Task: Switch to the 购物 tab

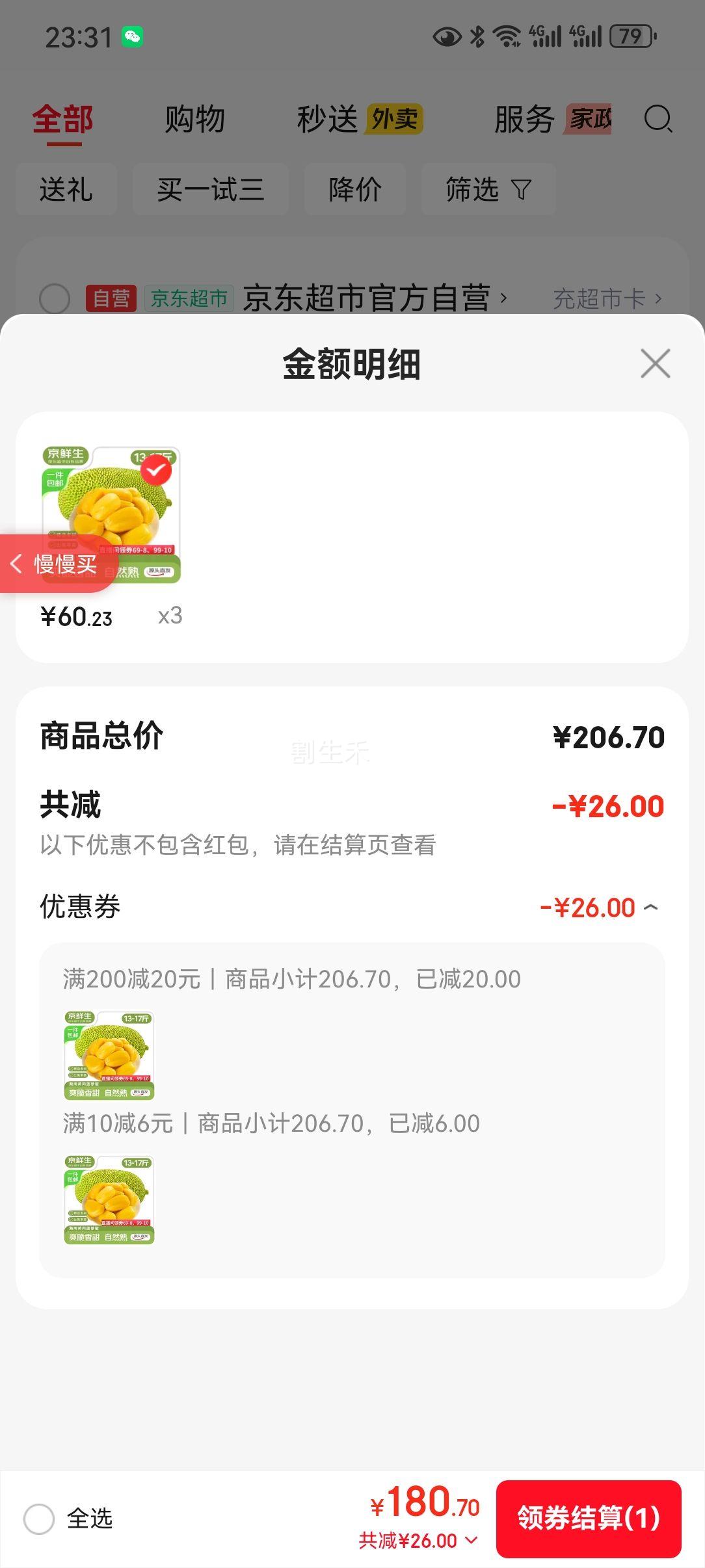Action: coord(196,120)
